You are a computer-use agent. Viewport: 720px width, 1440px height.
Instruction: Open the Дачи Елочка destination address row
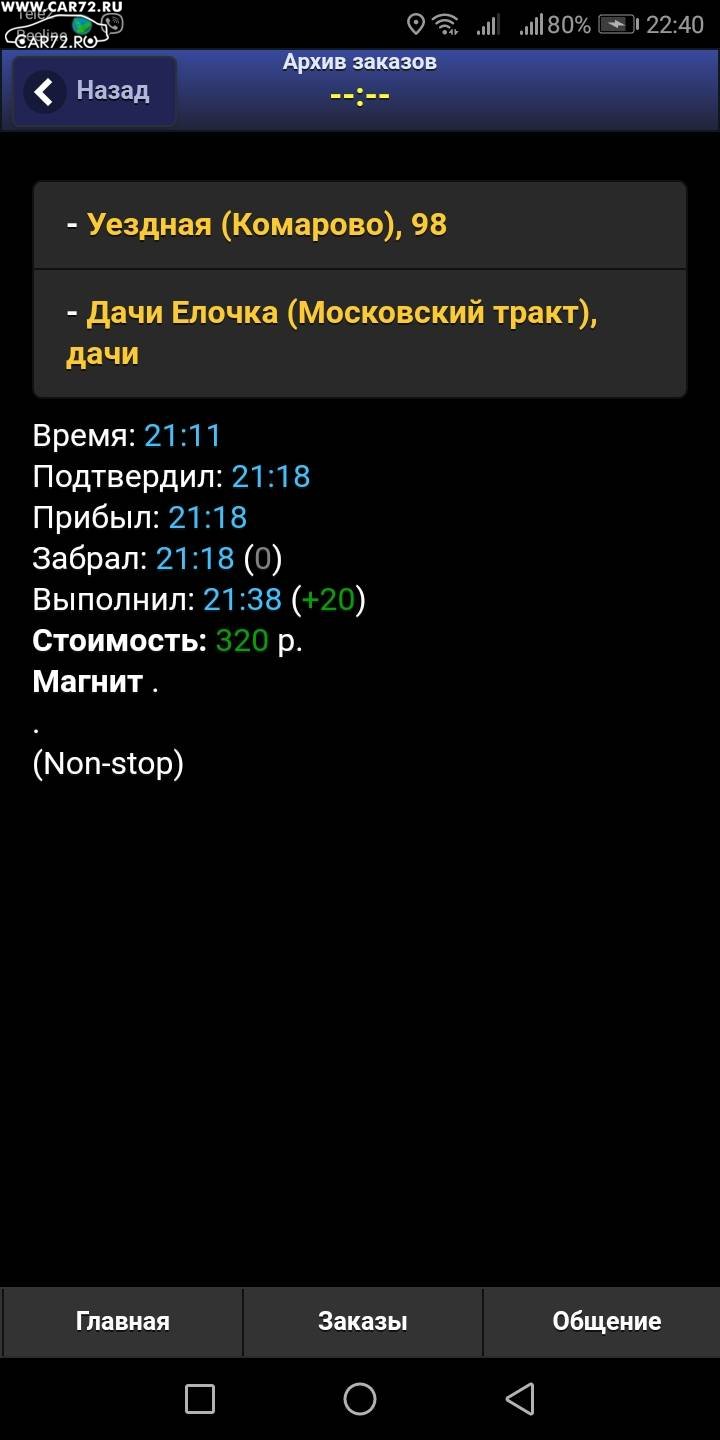click(360, 334)
